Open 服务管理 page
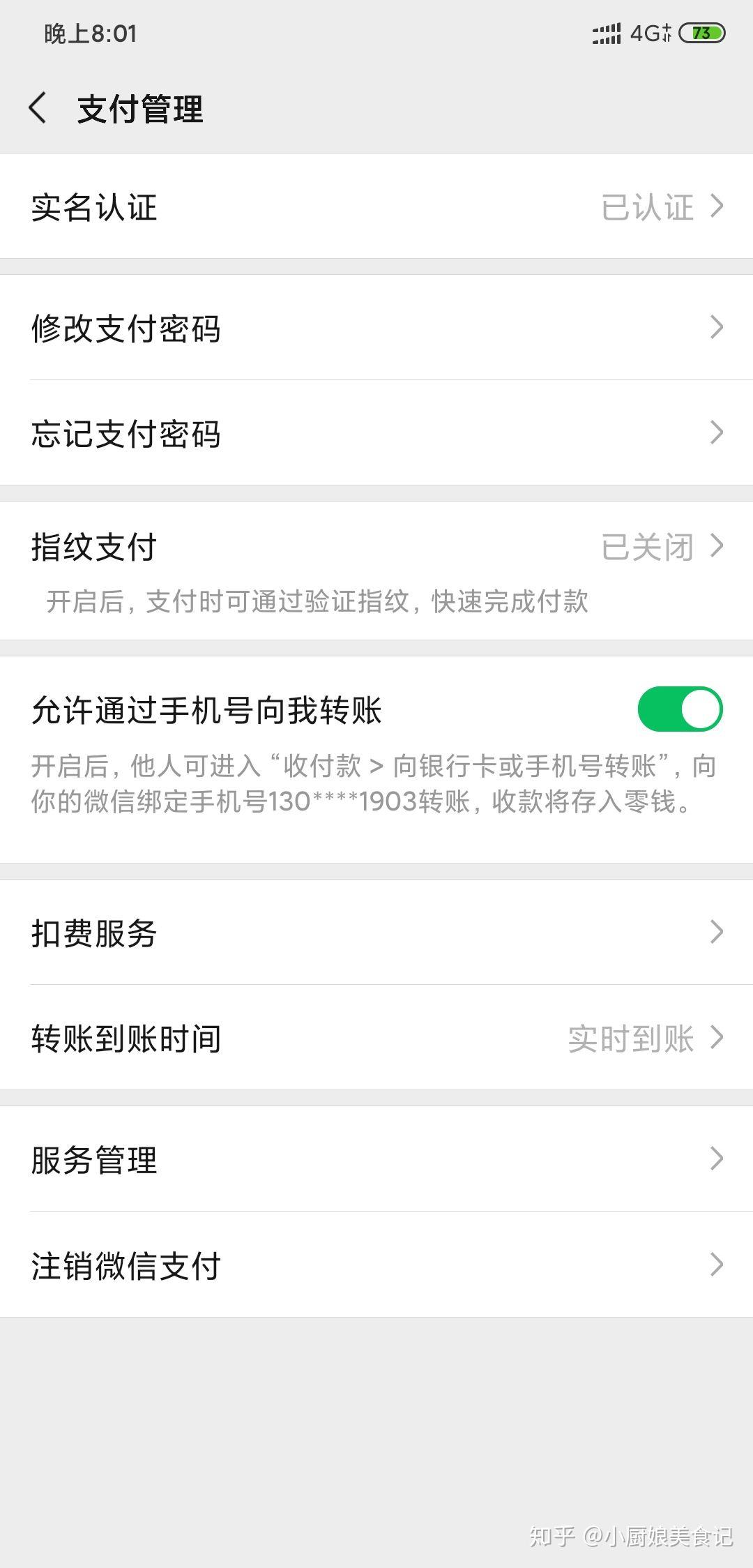Image resolution: width=753 pixels, height=1568 pixels. (376, 1159)
